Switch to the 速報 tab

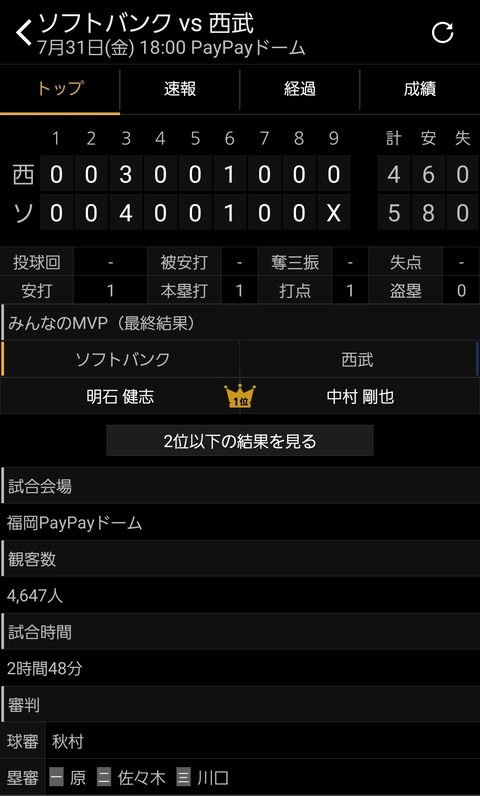180,89
